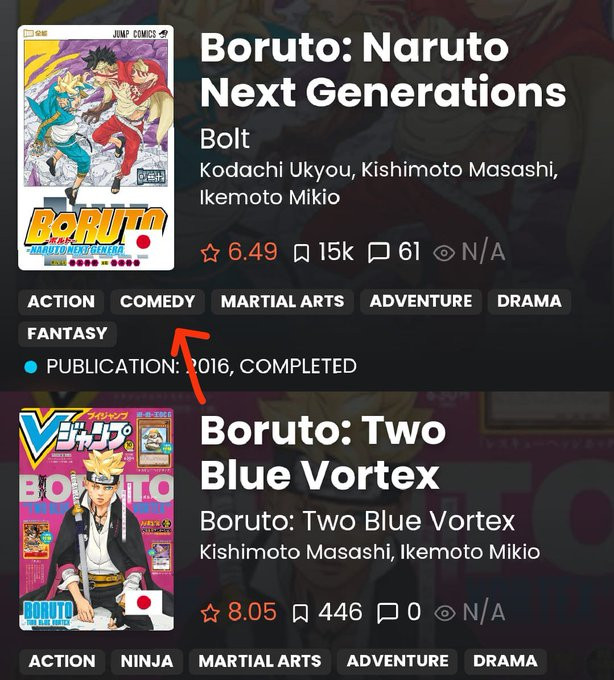Select the Fantasy tag

click(x=67, y=333)
